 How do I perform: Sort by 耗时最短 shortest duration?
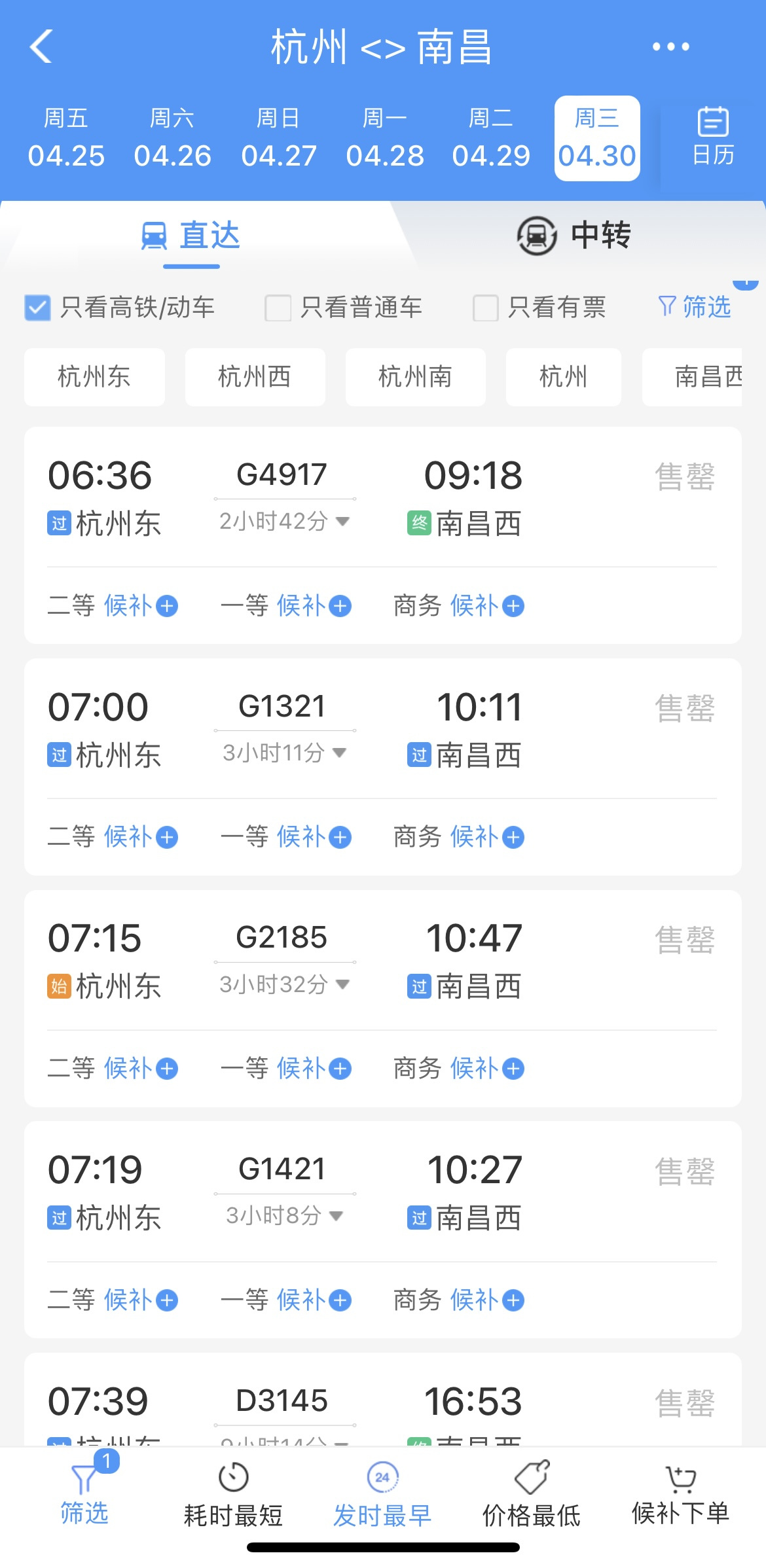[x=233, y=1495]
